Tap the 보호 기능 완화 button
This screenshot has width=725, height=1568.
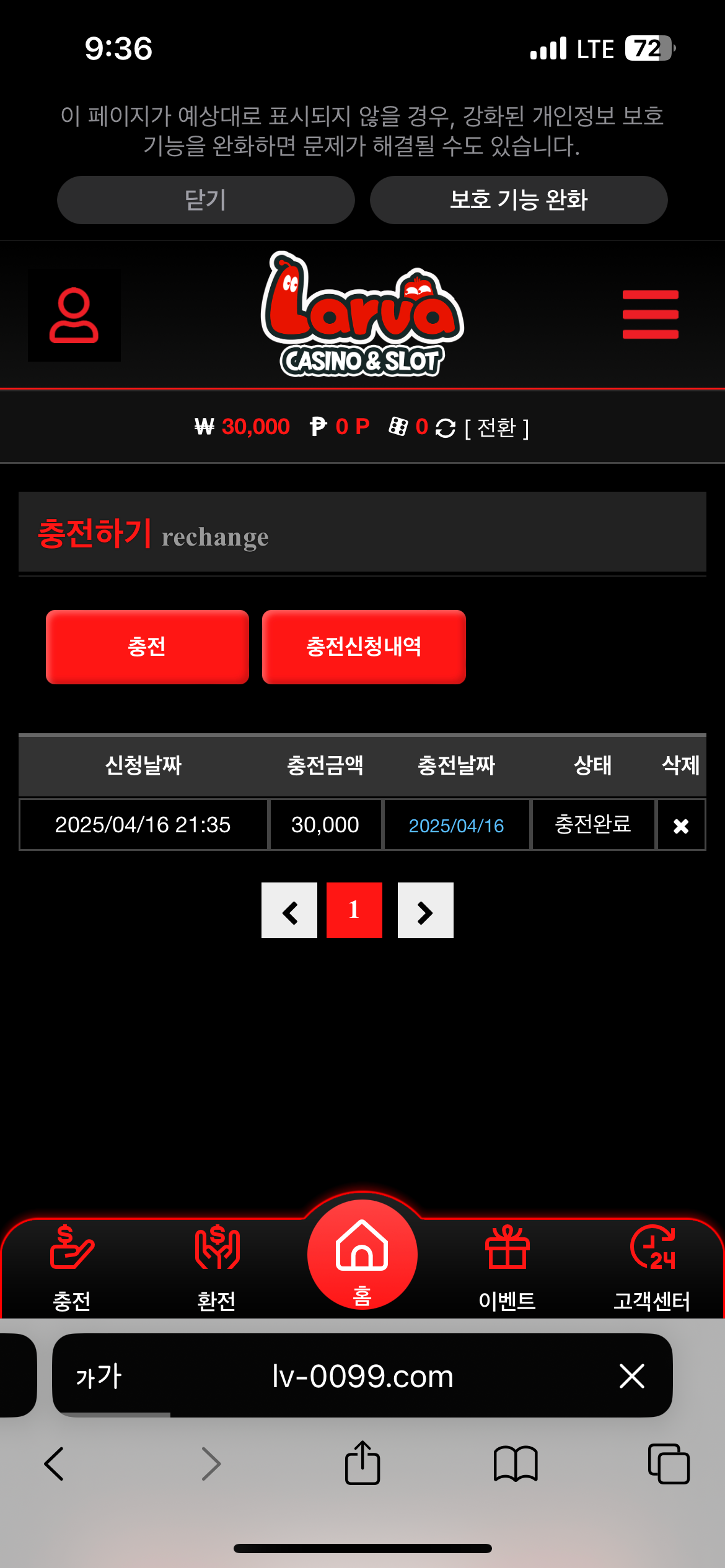click(519, 200)
